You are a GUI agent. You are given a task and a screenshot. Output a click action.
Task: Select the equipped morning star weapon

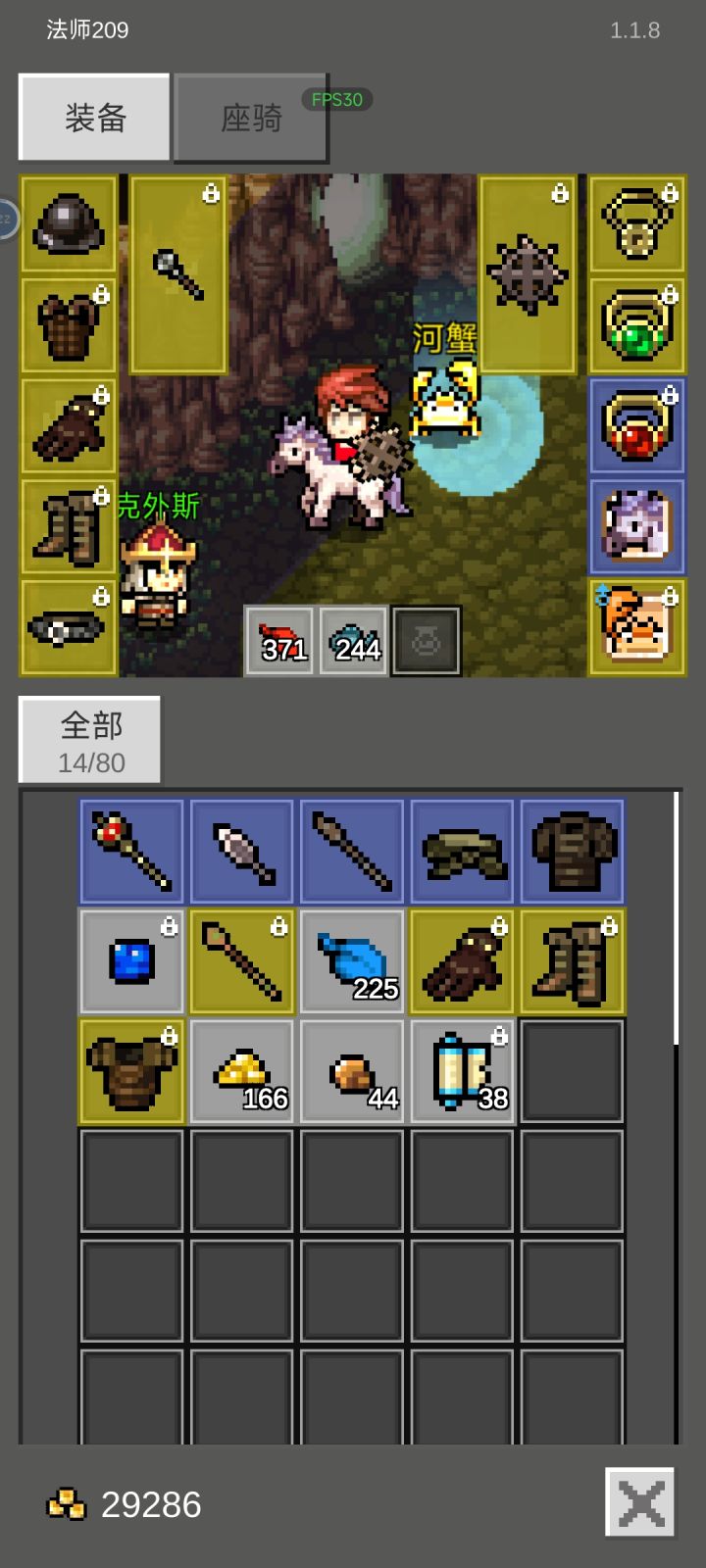click(x=528, y=275)
